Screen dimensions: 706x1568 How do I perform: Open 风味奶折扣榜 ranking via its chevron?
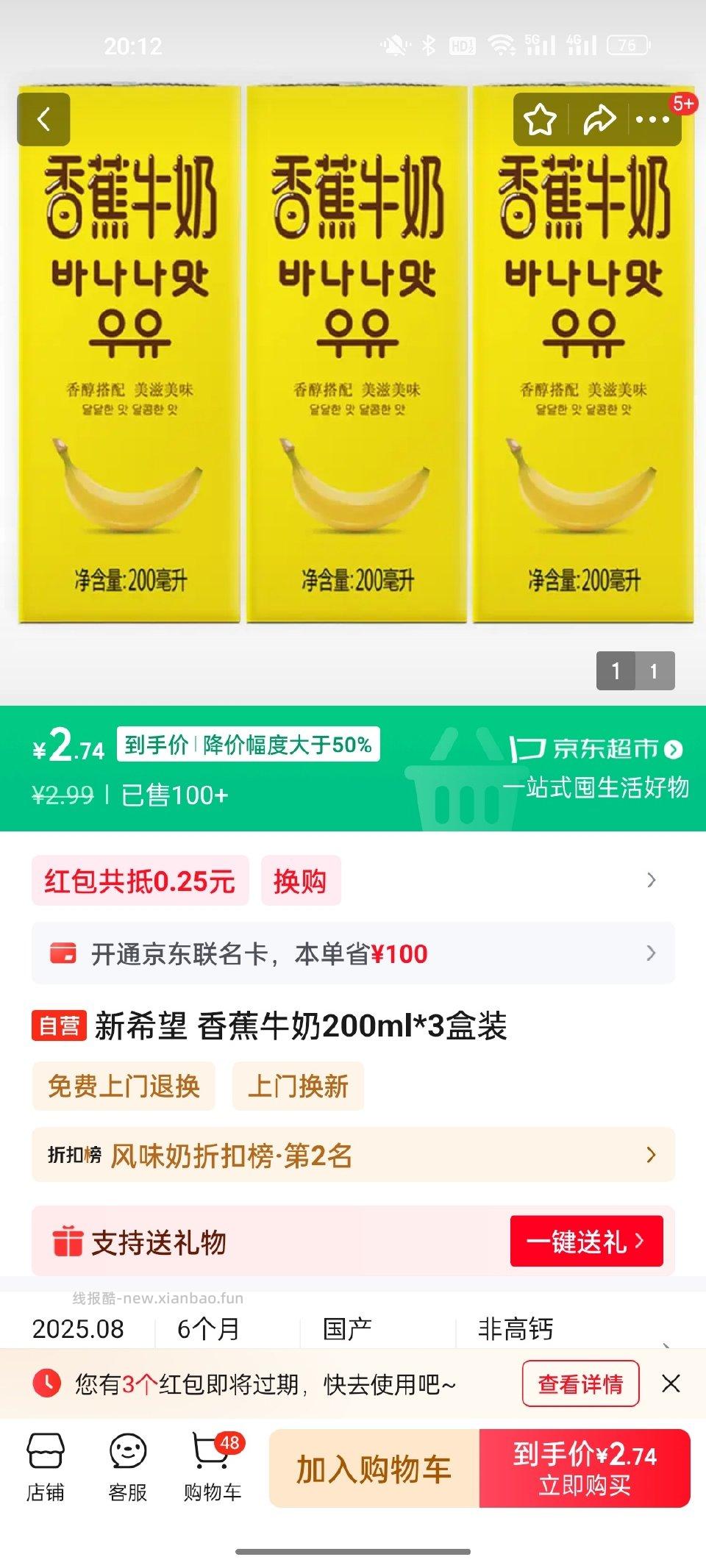pos(650,1155)
